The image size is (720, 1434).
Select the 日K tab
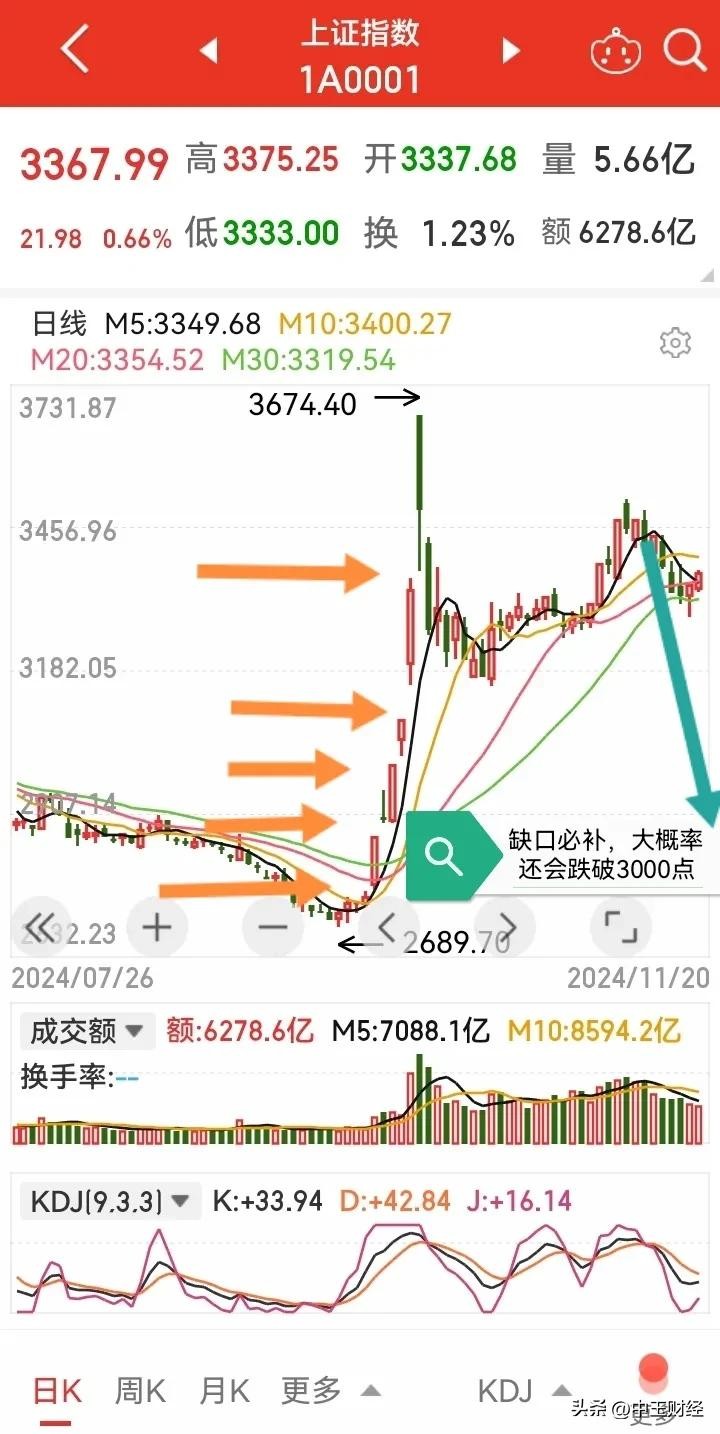click(x=56, y=1391)
